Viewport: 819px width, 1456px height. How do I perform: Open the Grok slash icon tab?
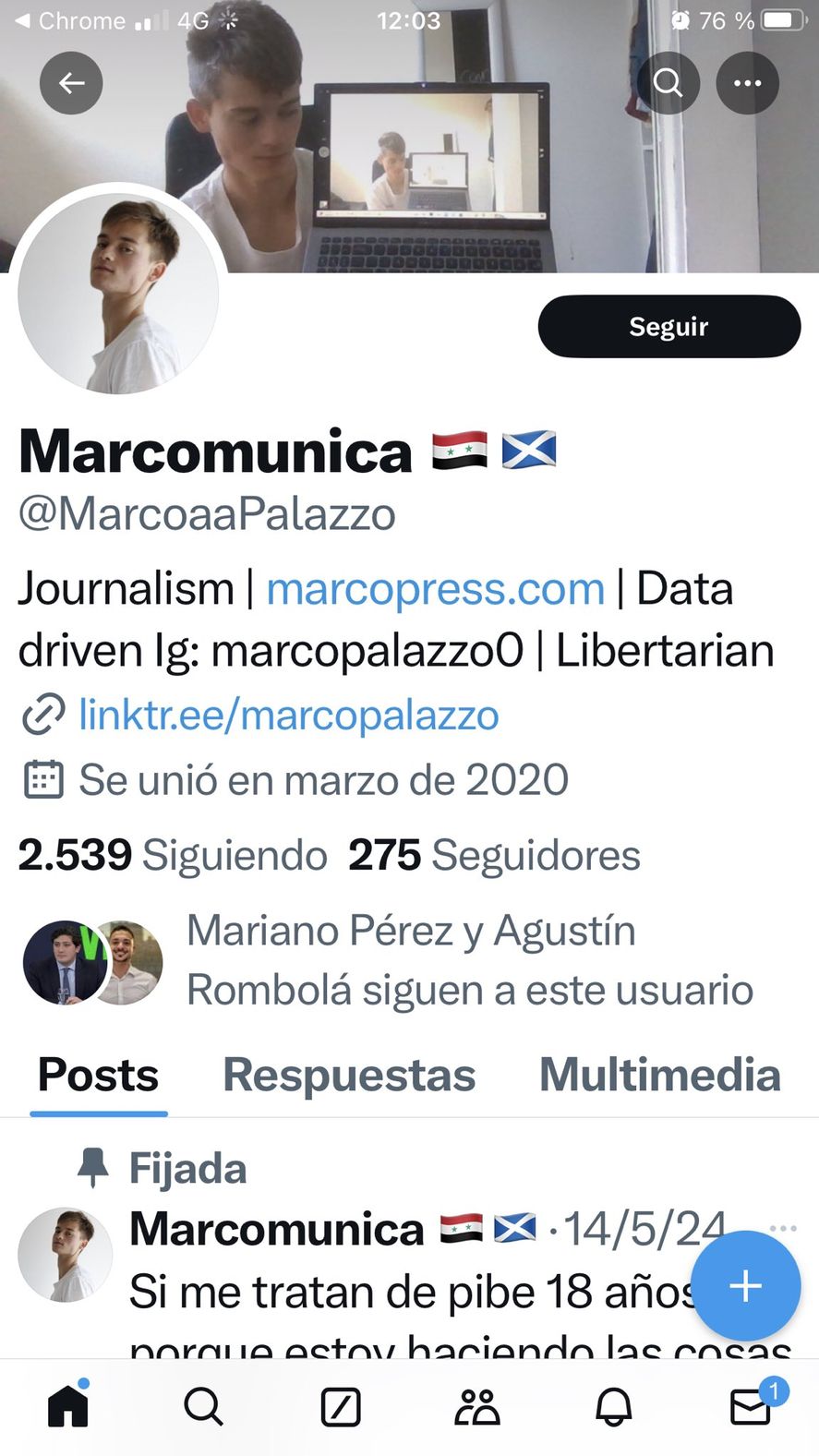point(341,1407)
